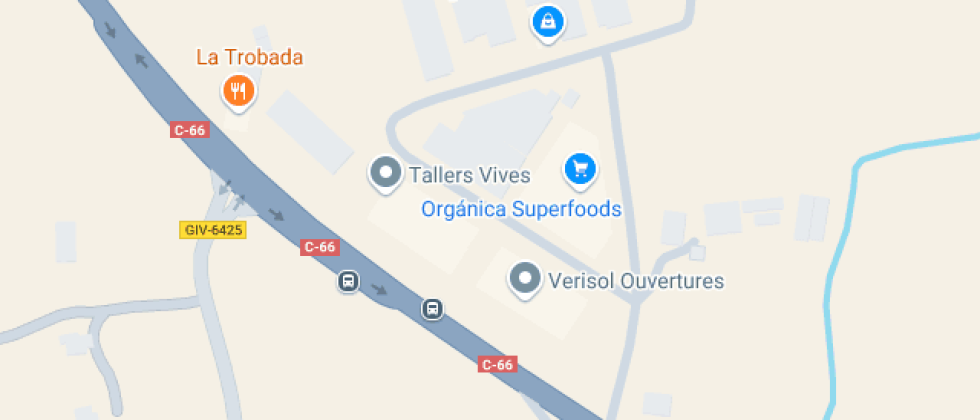Open Orgánica Superfoods shop marker

pyautogui.click(x=580, y=169)
